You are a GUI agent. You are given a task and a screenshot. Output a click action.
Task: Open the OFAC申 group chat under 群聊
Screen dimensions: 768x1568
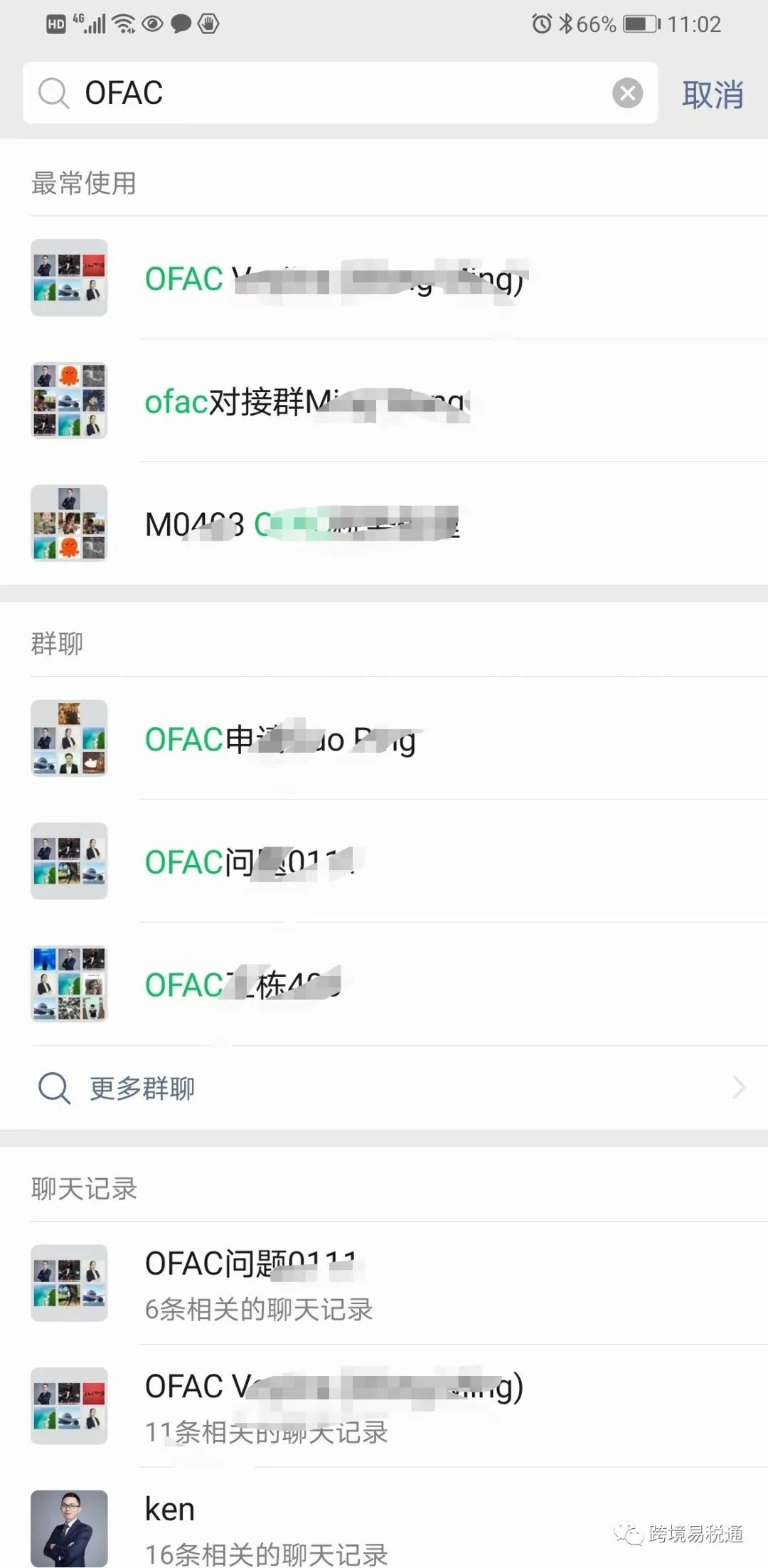point(384,739)
